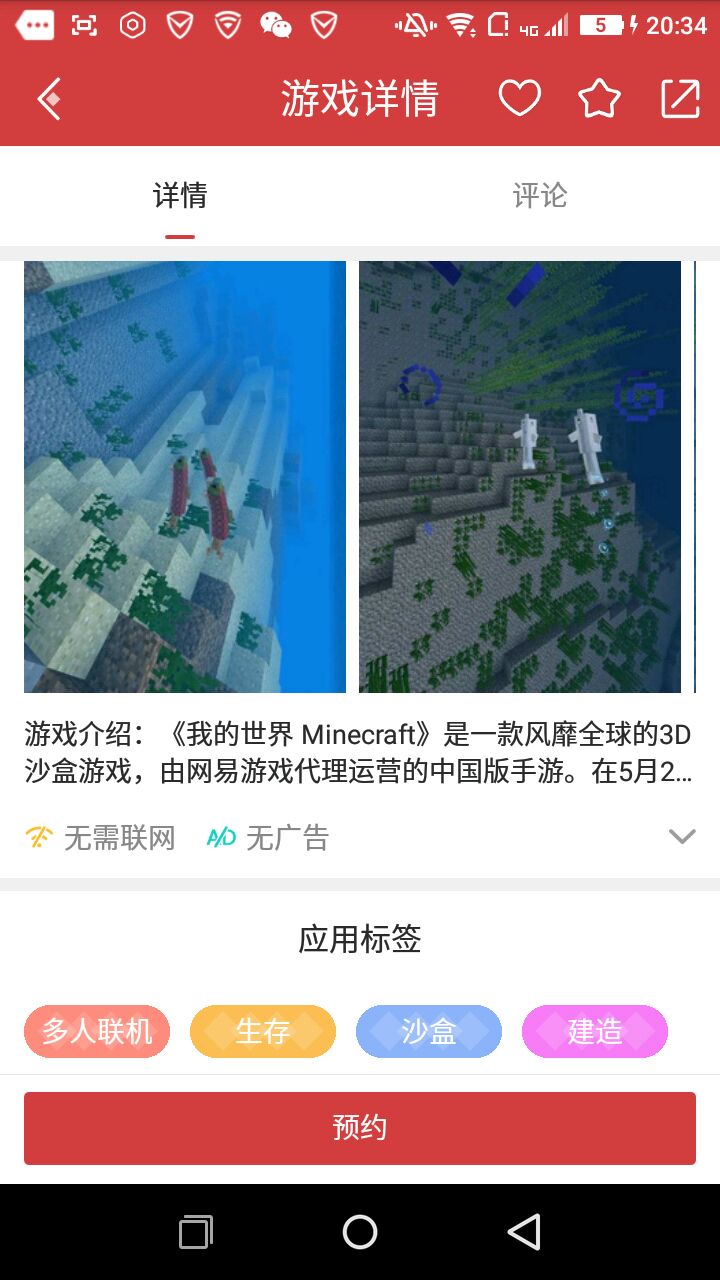Share the game details page
This screenshot has width=720, height=1280.
[680, 99]
